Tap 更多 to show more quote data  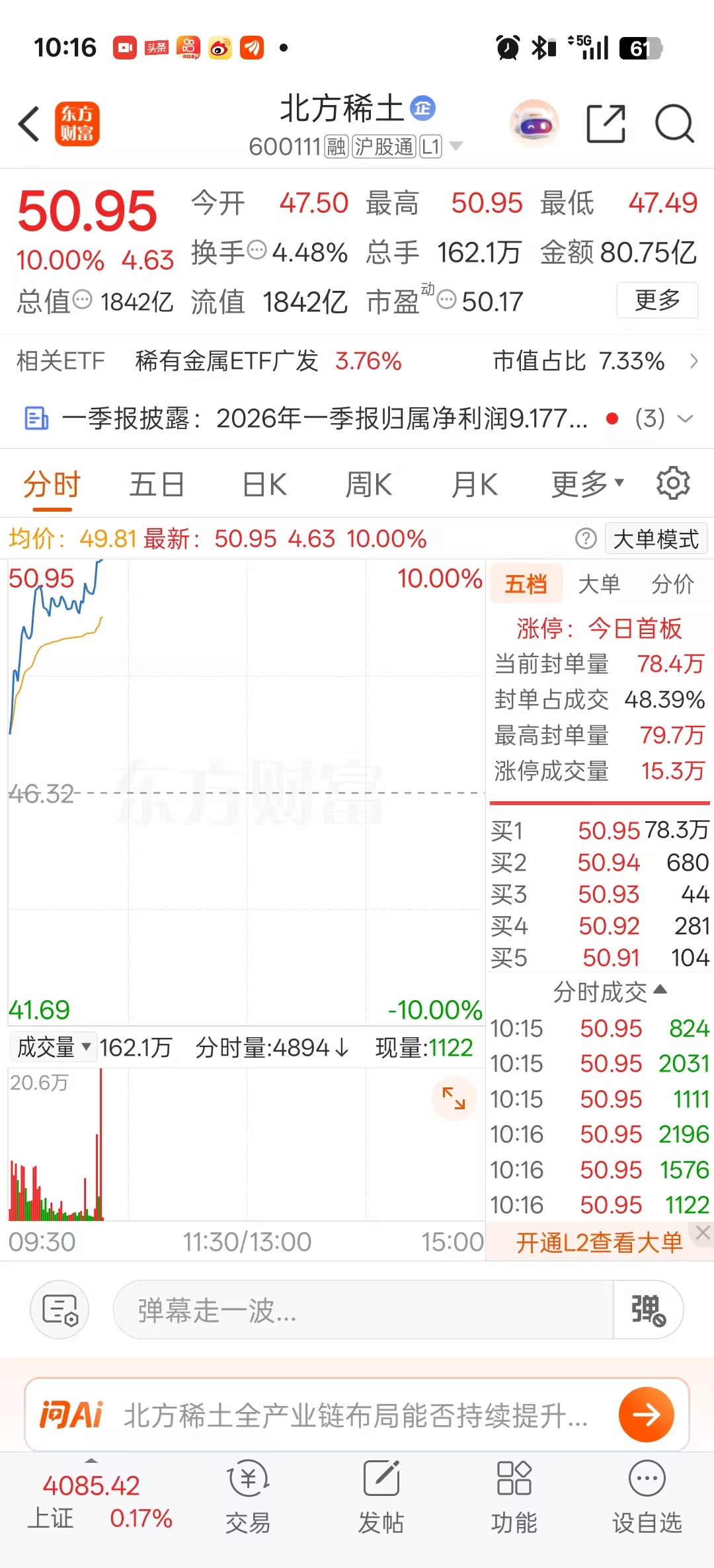click(657, 300)
